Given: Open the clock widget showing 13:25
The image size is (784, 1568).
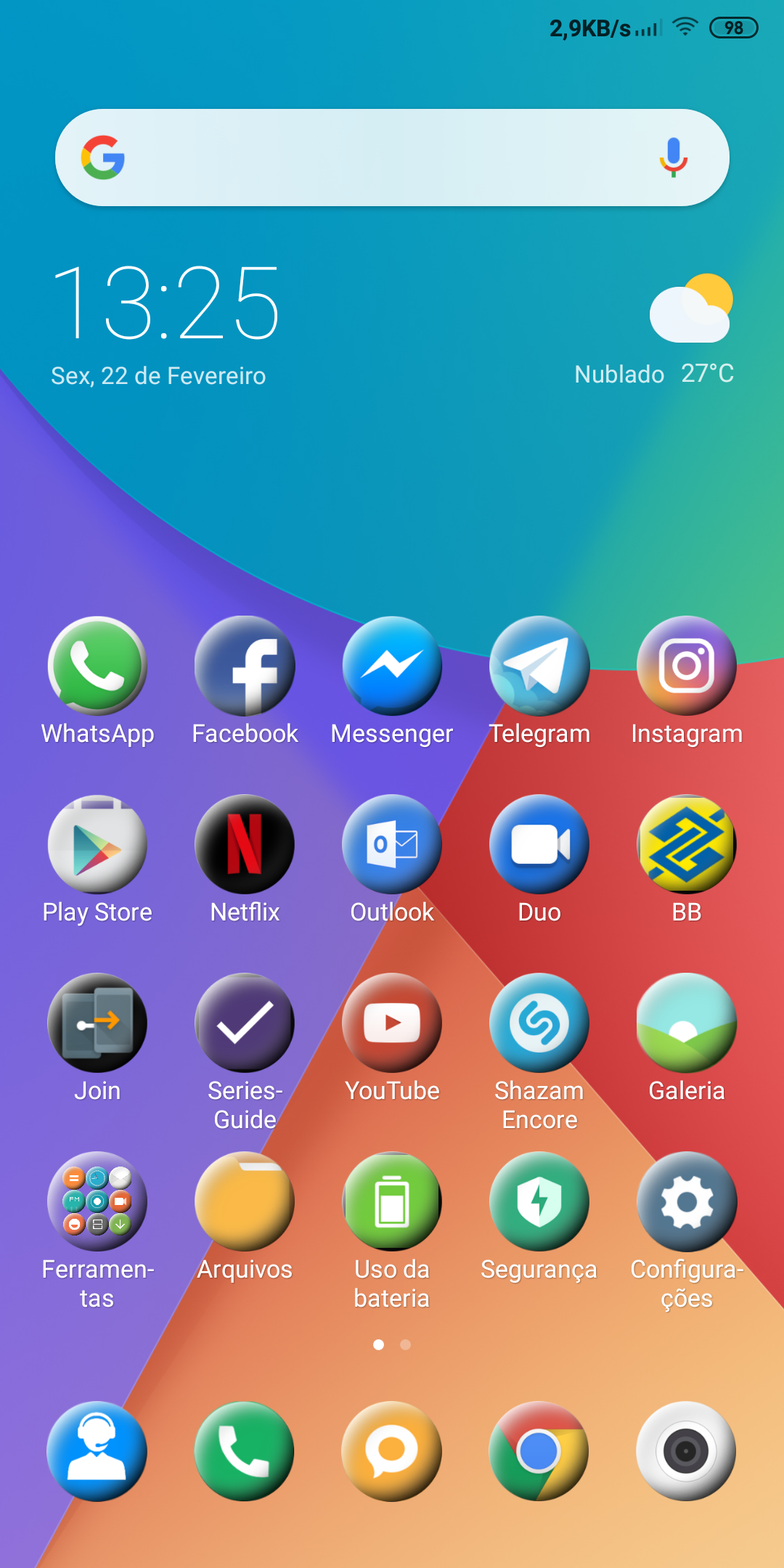Looking at the screenshot, I should pyautogui.click(x=166, y=303).
